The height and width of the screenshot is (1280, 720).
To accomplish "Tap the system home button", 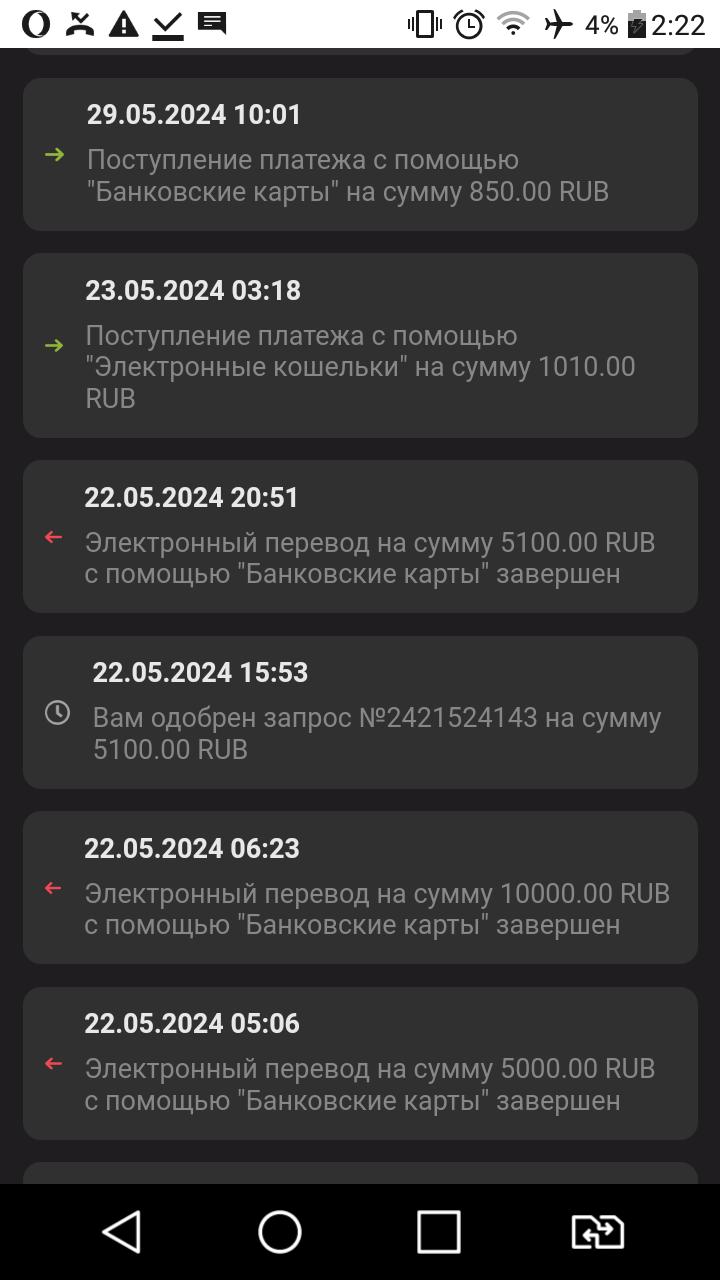I will pos(280,1232).
